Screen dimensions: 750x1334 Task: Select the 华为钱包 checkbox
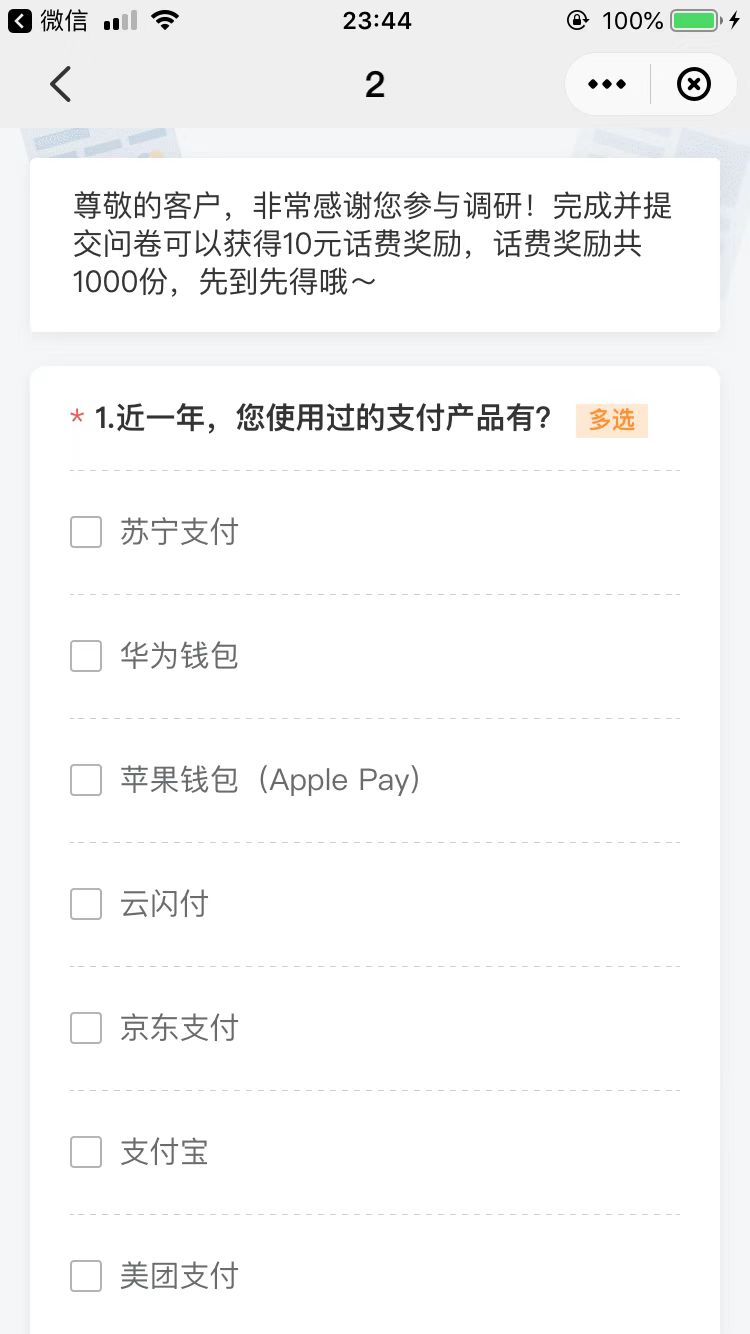(x=86, y=656)
